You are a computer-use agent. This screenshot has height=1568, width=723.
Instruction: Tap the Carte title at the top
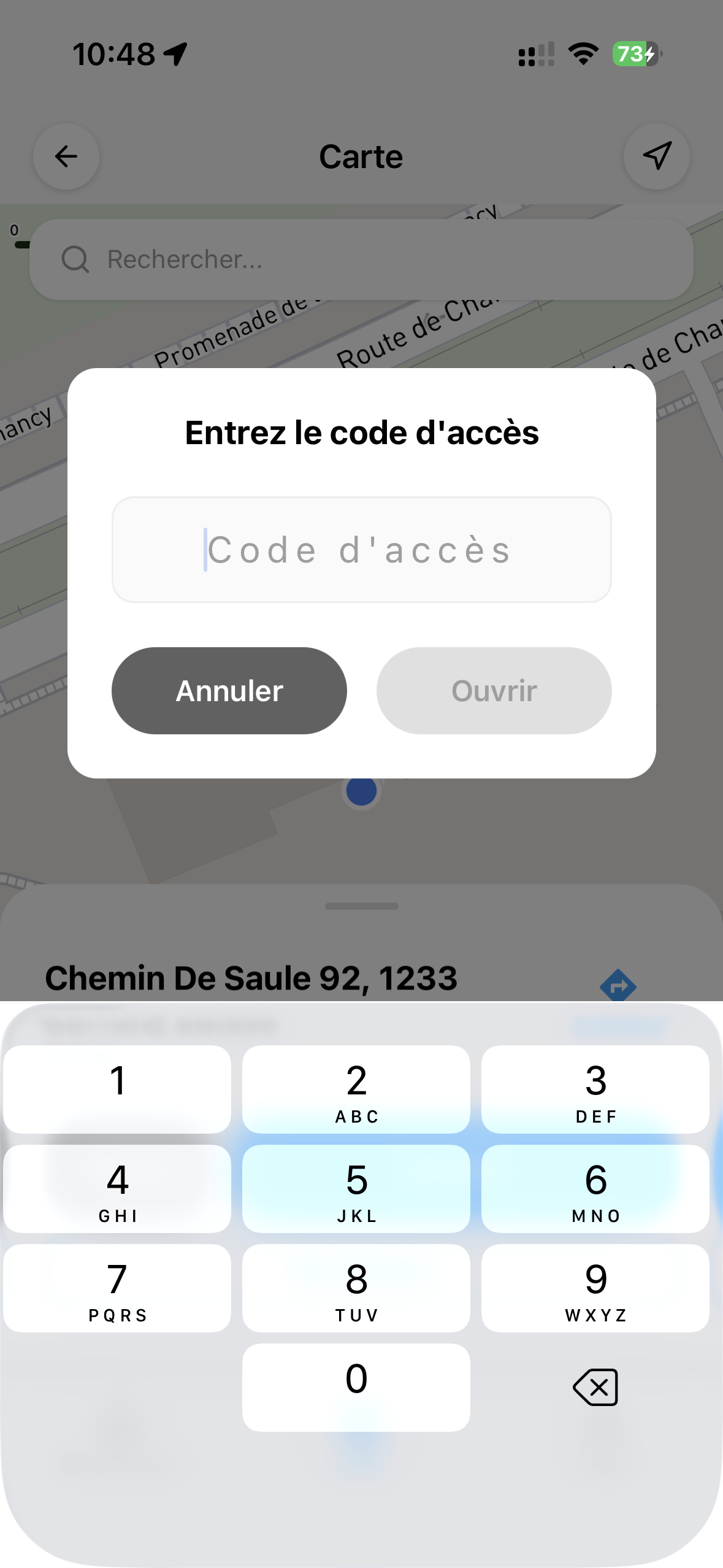pos(361,156)
